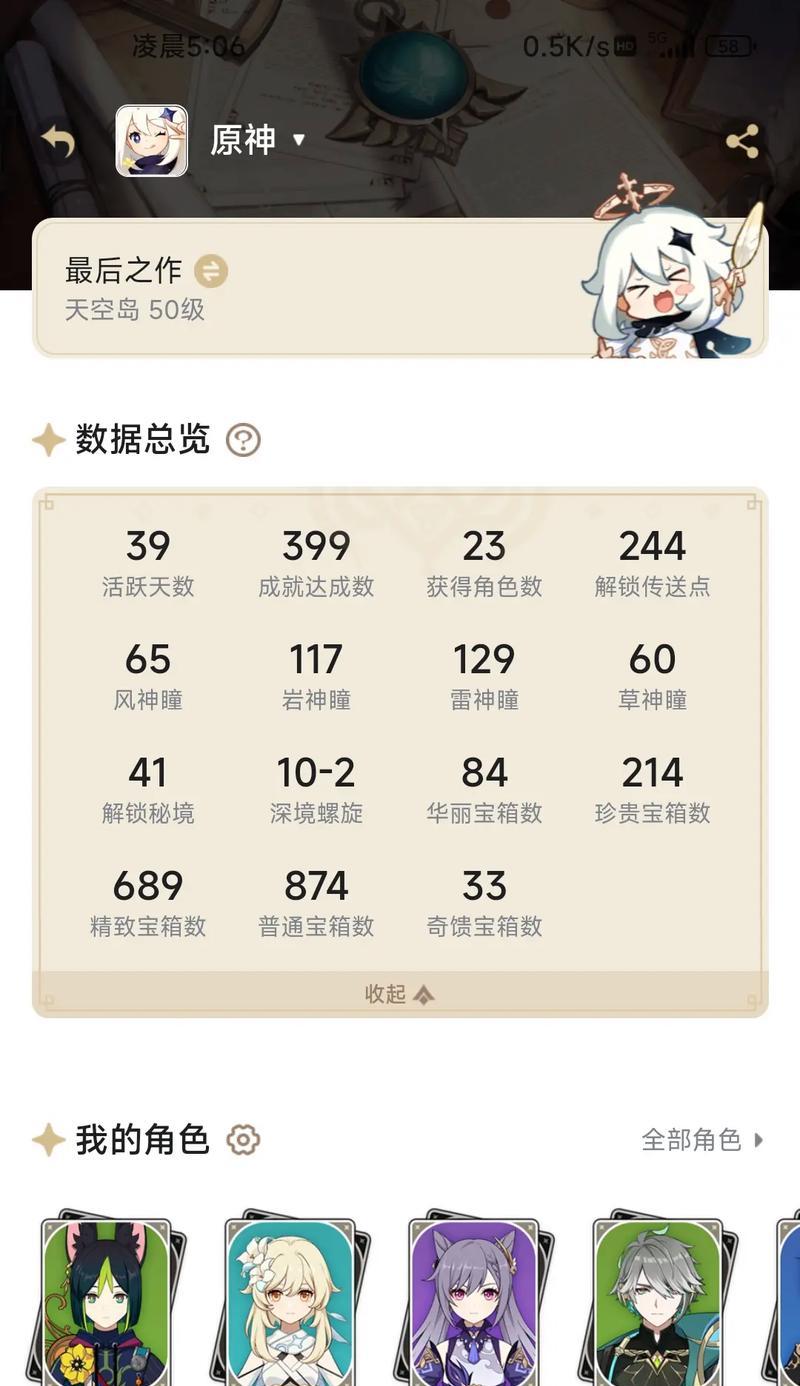Open Lumine traveler character card
The height and width of the screenshot is (1386, 800).
290,1300
